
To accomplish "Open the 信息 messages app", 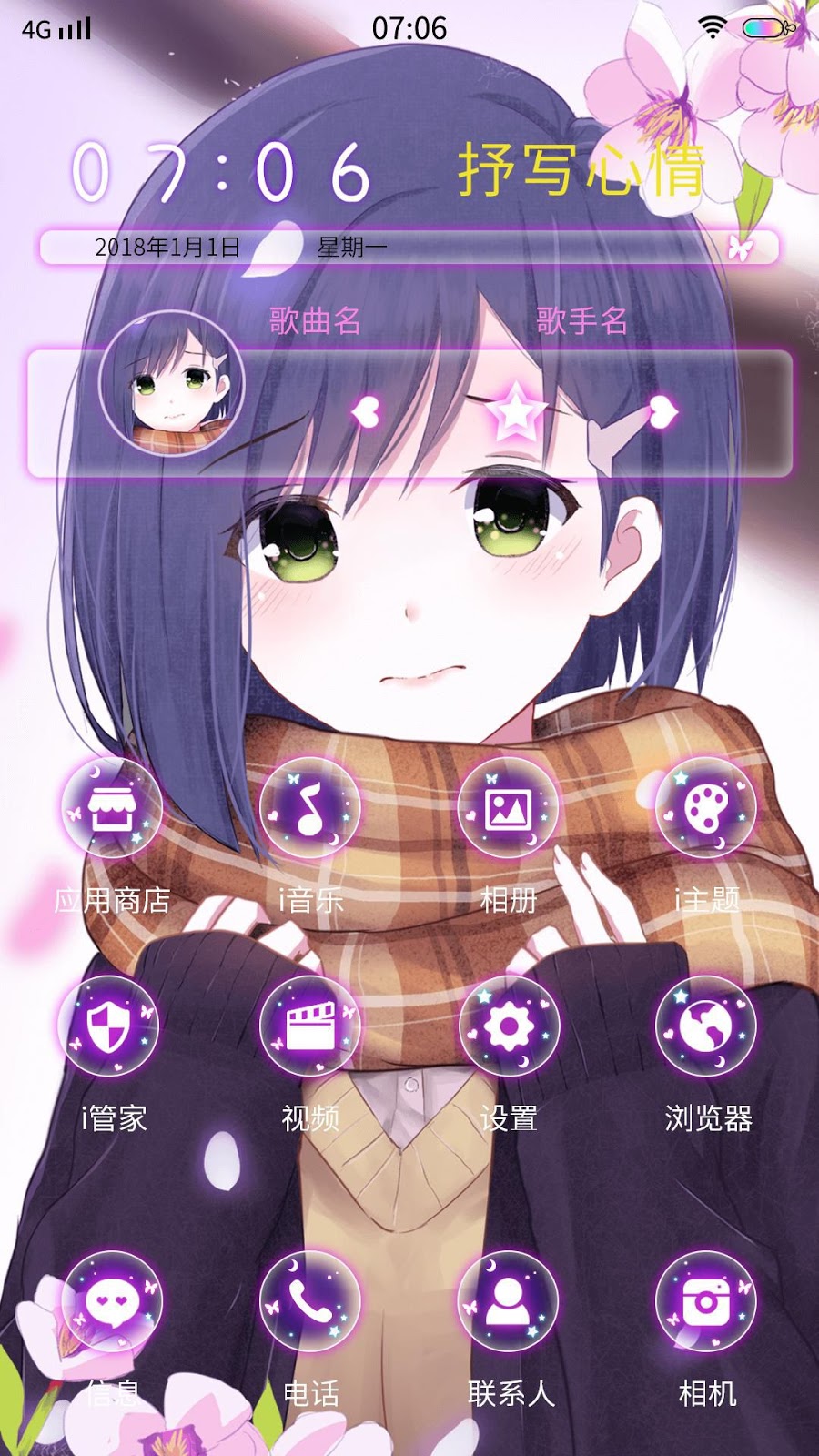I will point(112,1301).
